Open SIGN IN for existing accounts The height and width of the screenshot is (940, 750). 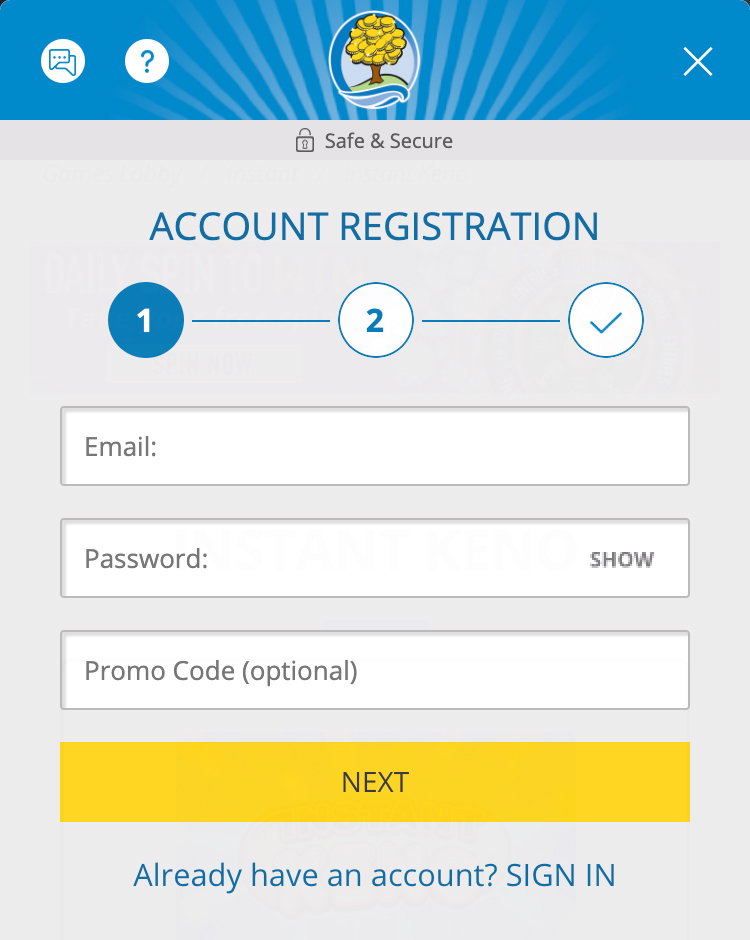tap(560, 875)
